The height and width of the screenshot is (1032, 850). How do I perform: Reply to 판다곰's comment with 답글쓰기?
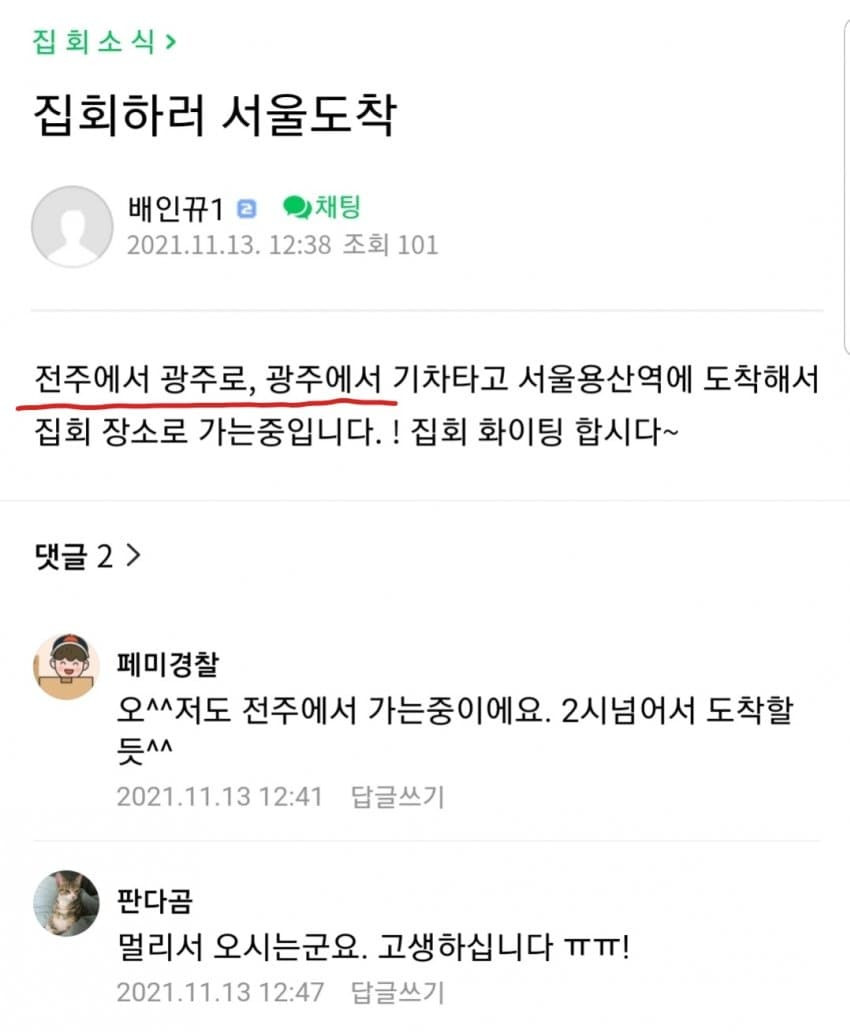point(397,992)
